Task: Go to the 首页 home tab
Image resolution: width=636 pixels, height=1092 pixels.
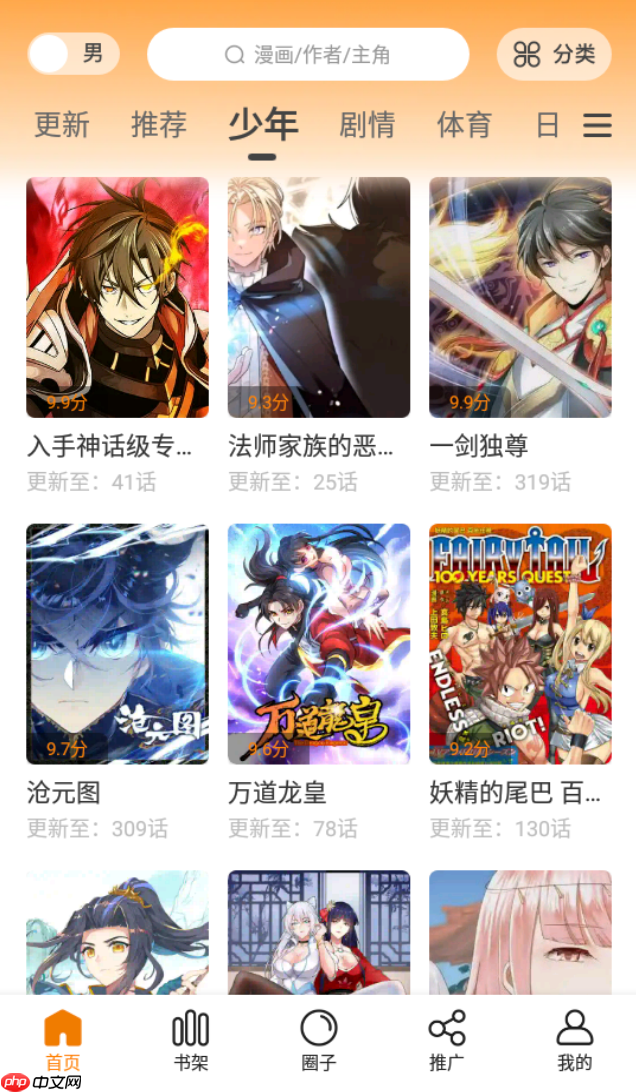Action: click(63, 1040)
